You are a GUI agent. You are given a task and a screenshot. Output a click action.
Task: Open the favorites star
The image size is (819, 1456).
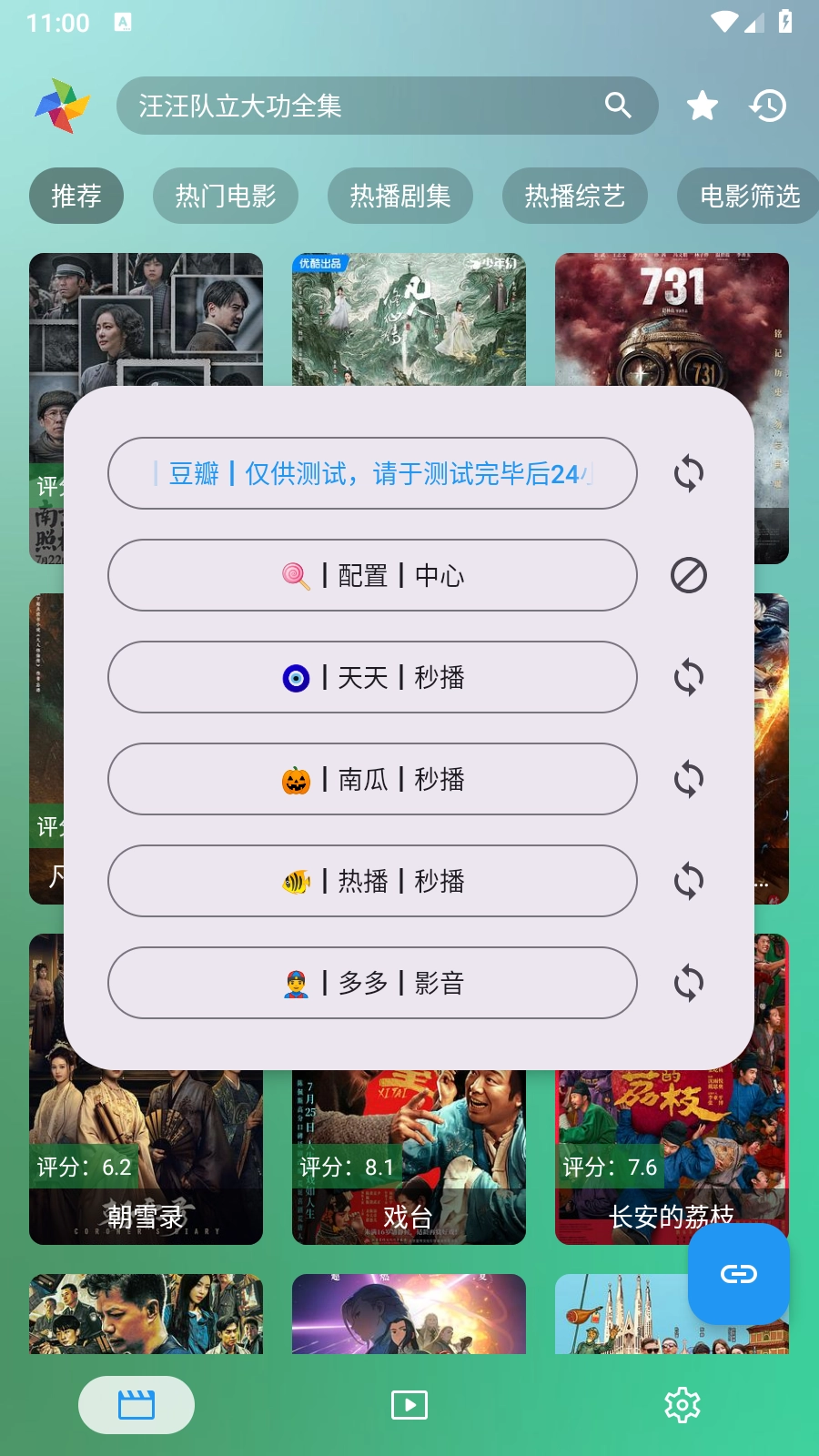coord(702,106)
